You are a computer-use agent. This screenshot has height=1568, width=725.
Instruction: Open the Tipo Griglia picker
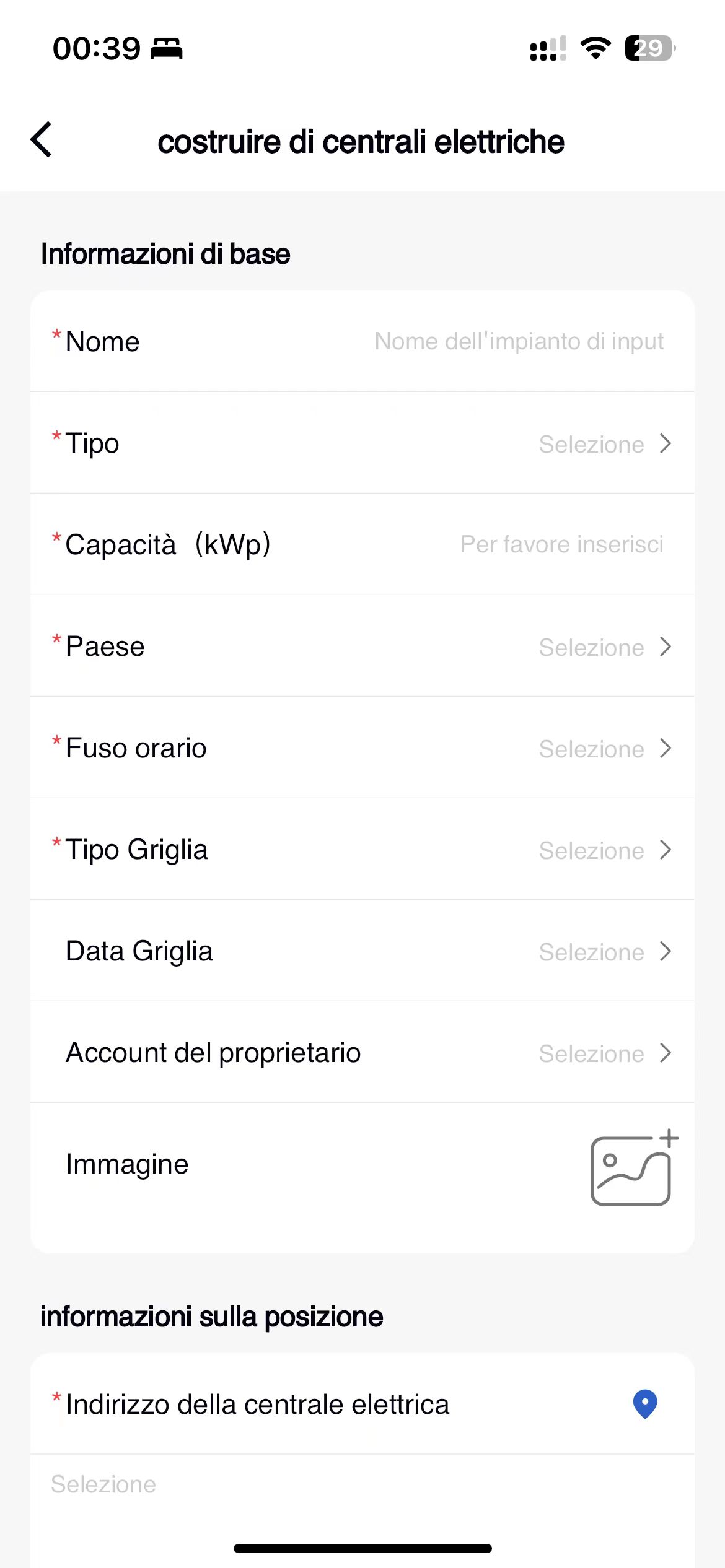click(x=362, y=849)
